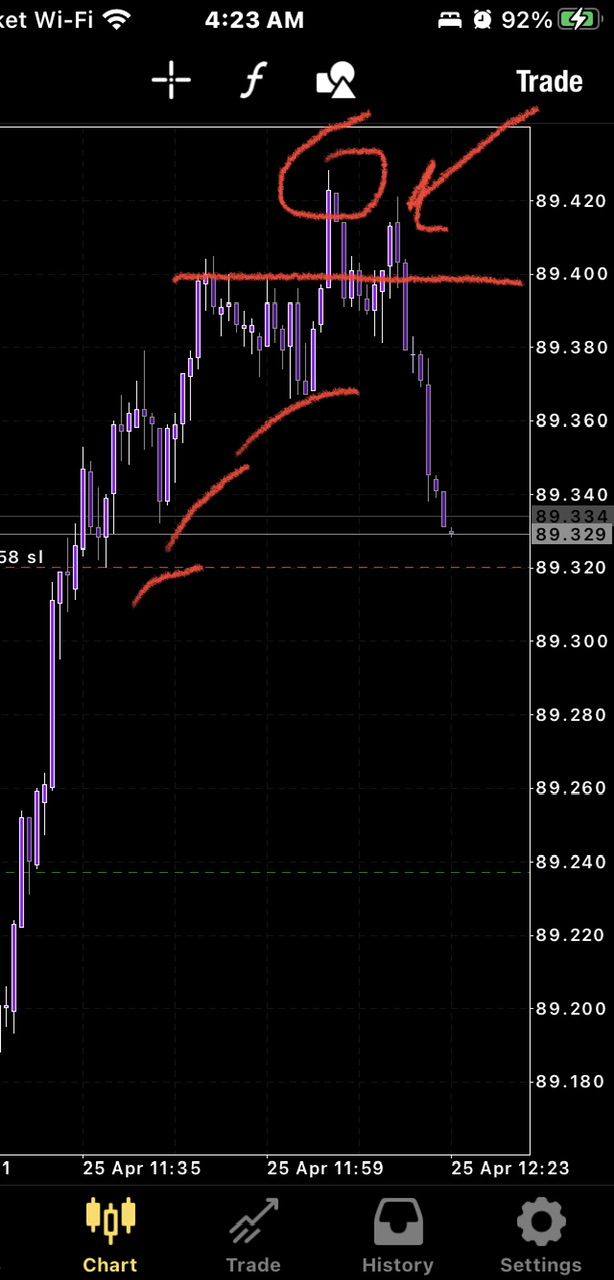
Task: Open the indicators function menu
Action: (x=254, y=81)
